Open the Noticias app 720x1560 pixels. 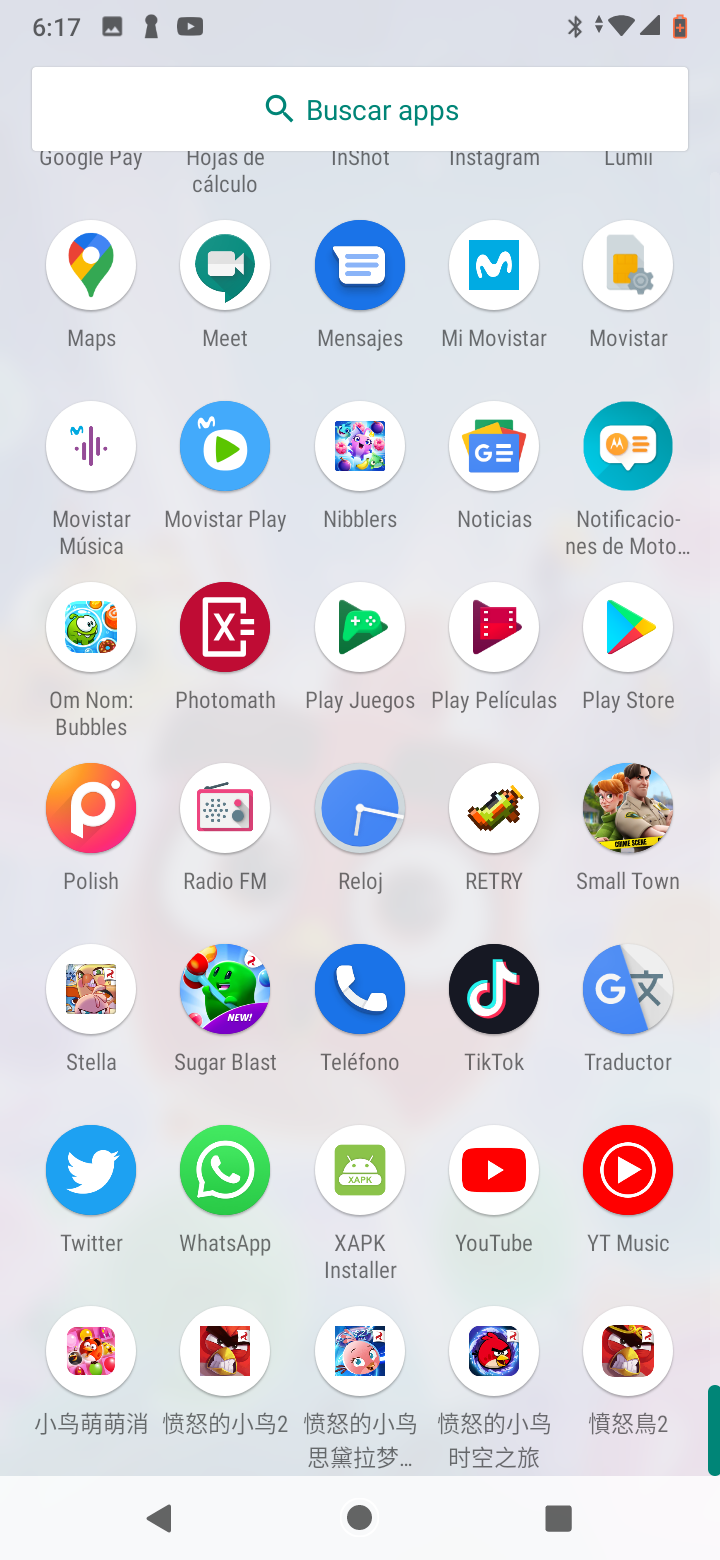pyautogui.click(x=494, y=447)
